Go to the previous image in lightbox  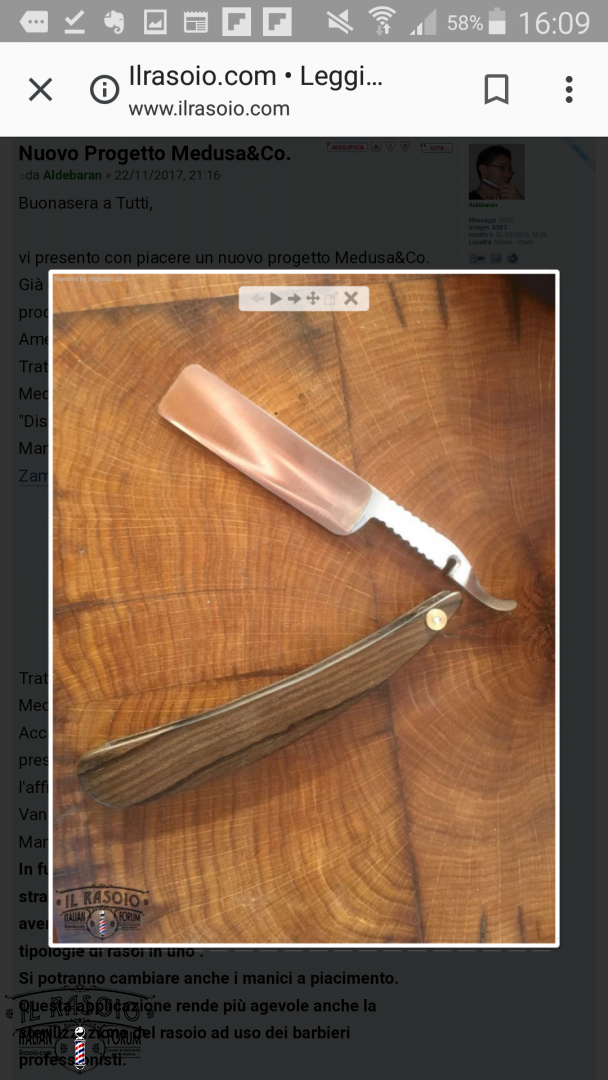pos(258,298)
